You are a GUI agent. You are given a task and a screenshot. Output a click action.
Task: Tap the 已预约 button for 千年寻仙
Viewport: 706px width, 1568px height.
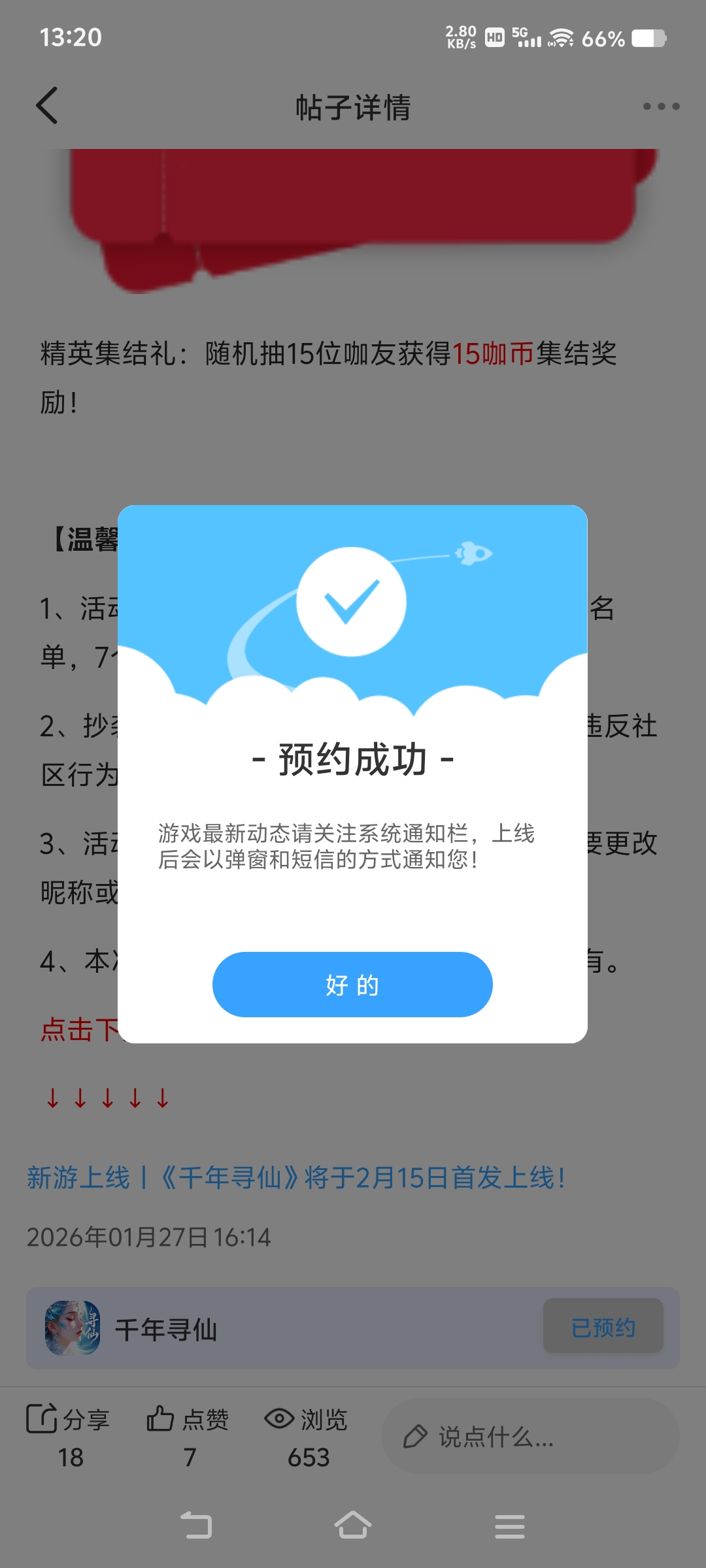click(603, 1327)
